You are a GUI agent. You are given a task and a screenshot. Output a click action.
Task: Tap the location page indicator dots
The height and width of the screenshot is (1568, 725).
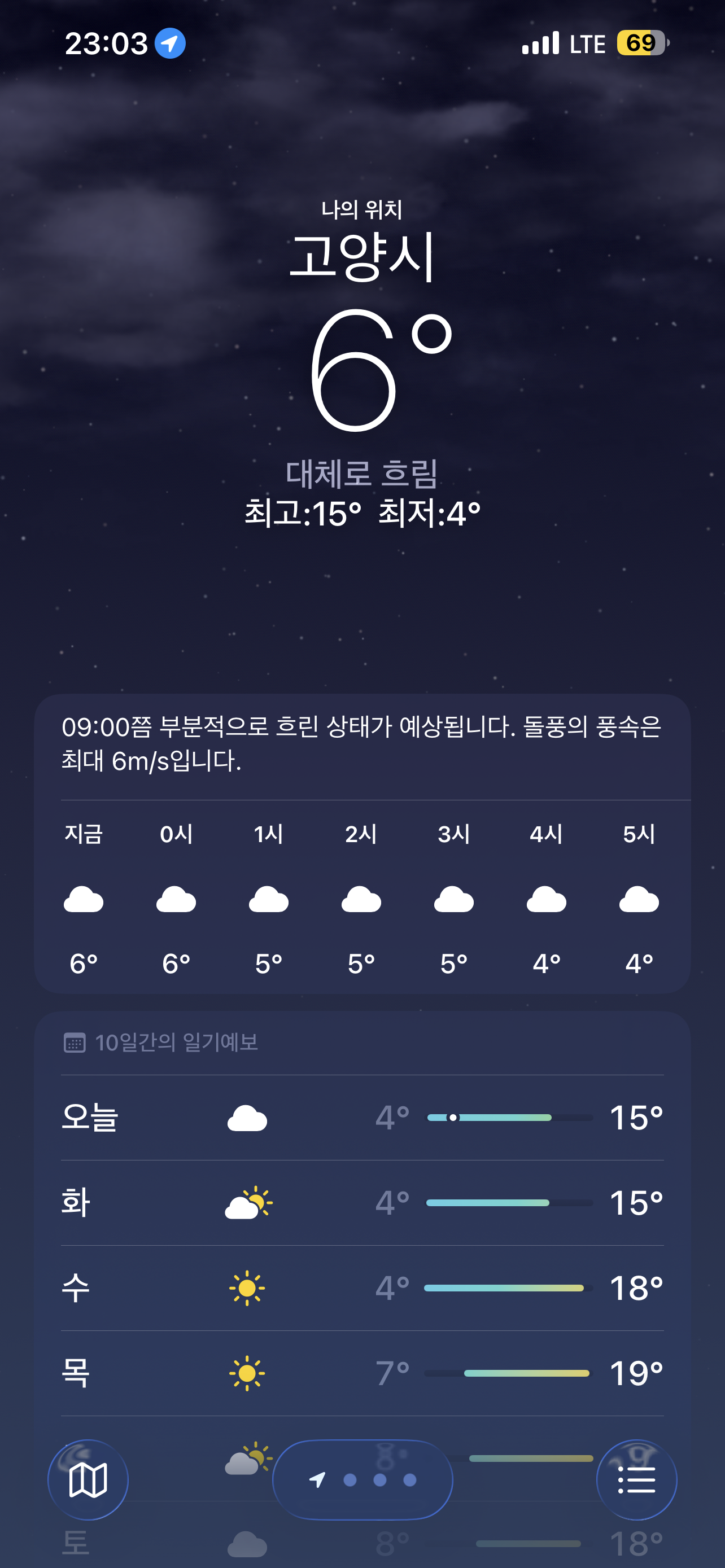[x=363, y=1479]
